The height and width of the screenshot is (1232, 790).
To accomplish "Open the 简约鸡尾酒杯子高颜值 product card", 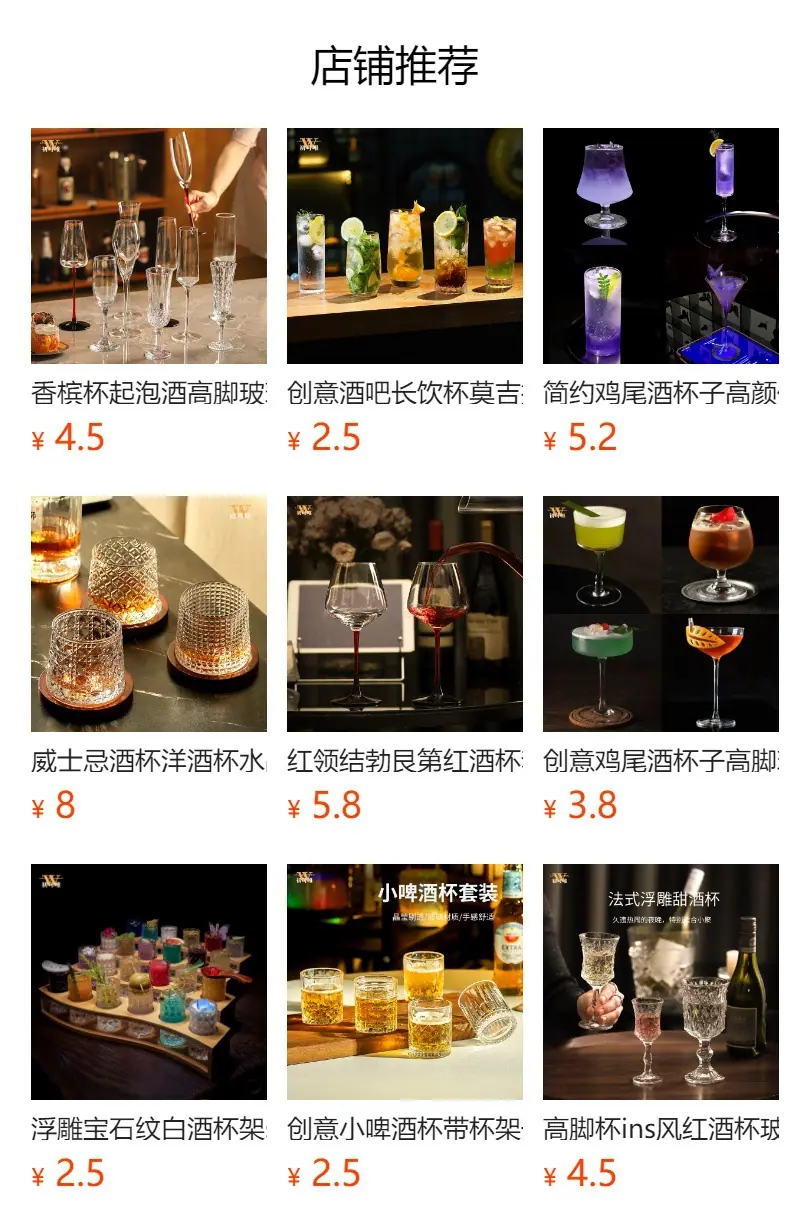I will pos(661,292).
